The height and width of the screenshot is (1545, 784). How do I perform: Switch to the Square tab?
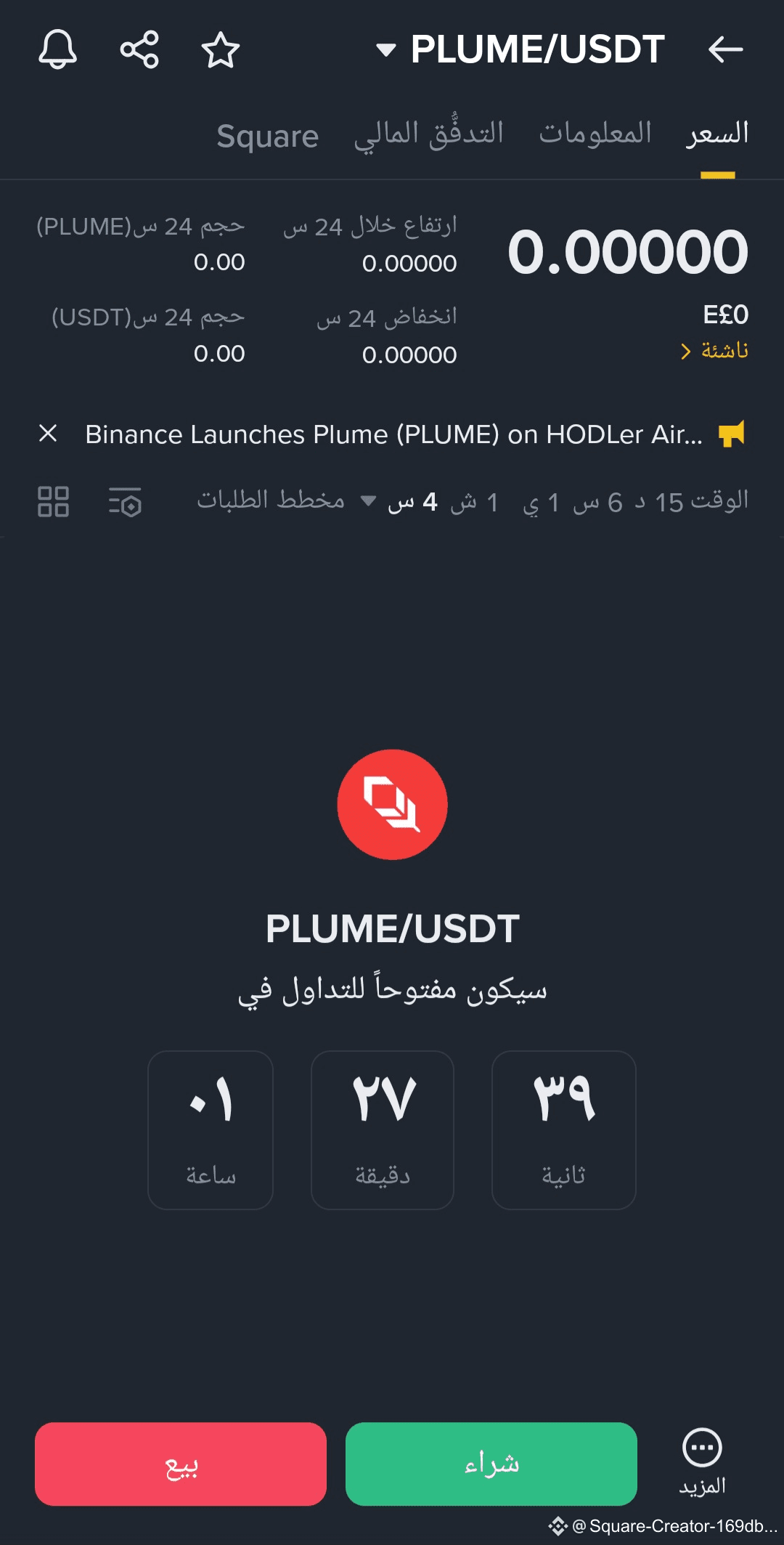268,136
